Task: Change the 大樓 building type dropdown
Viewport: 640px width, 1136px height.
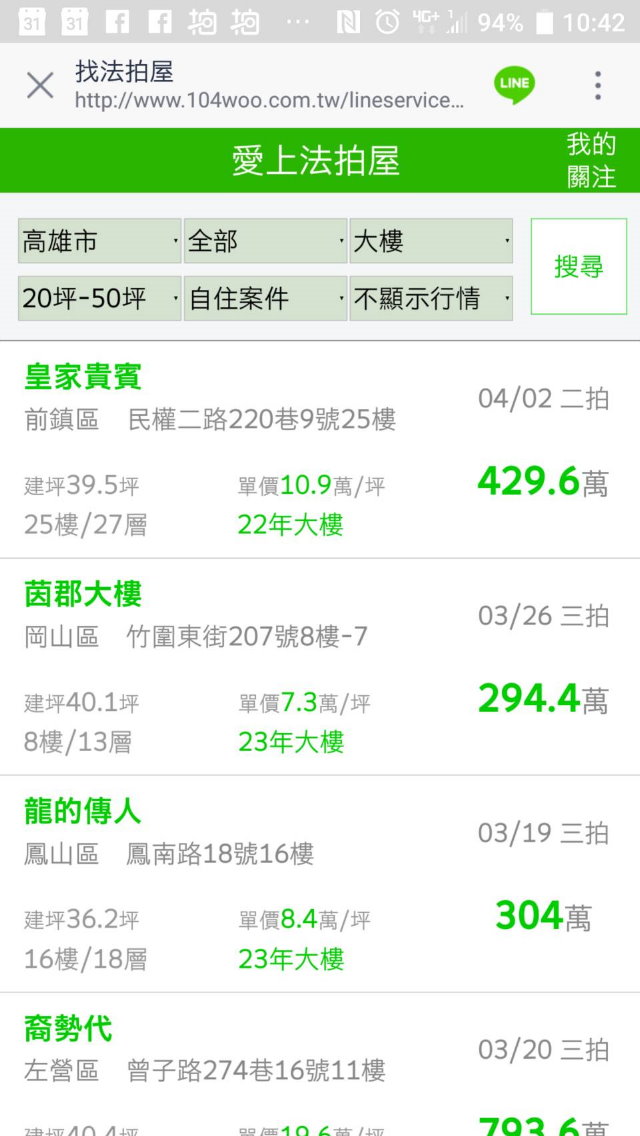Action: (431, 241)
